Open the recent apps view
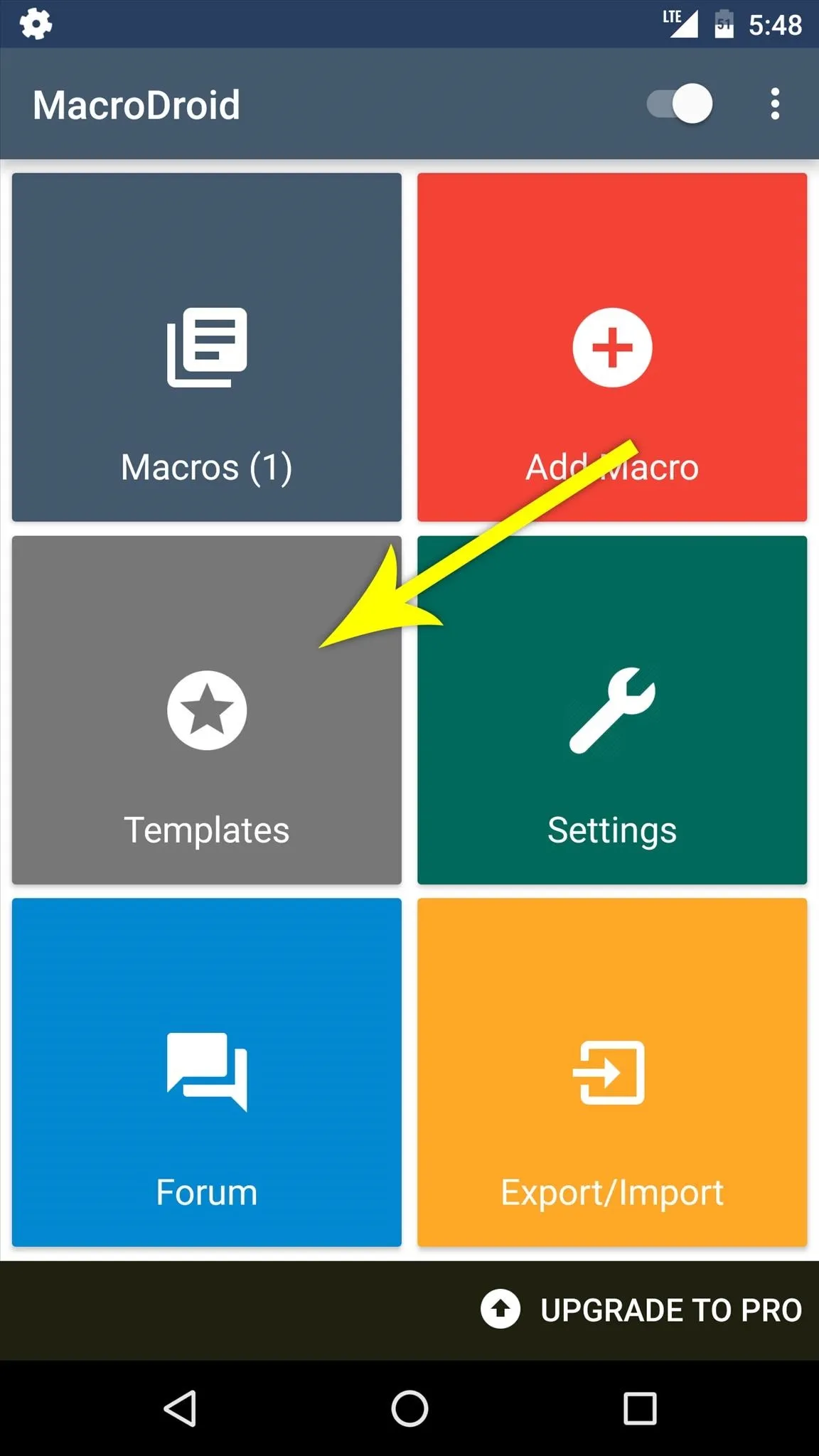The image size is (819, 1456). [x=640, y=1408]
